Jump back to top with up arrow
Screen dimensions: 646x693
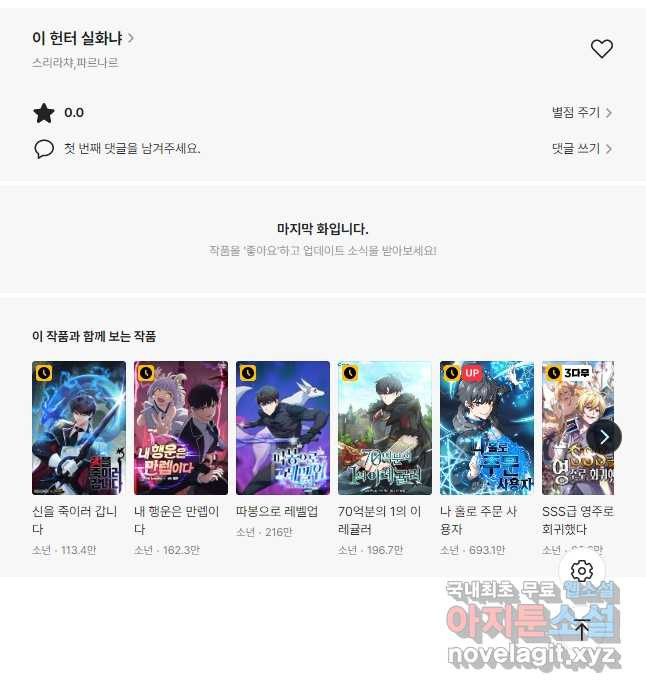(x=582, y=629)
